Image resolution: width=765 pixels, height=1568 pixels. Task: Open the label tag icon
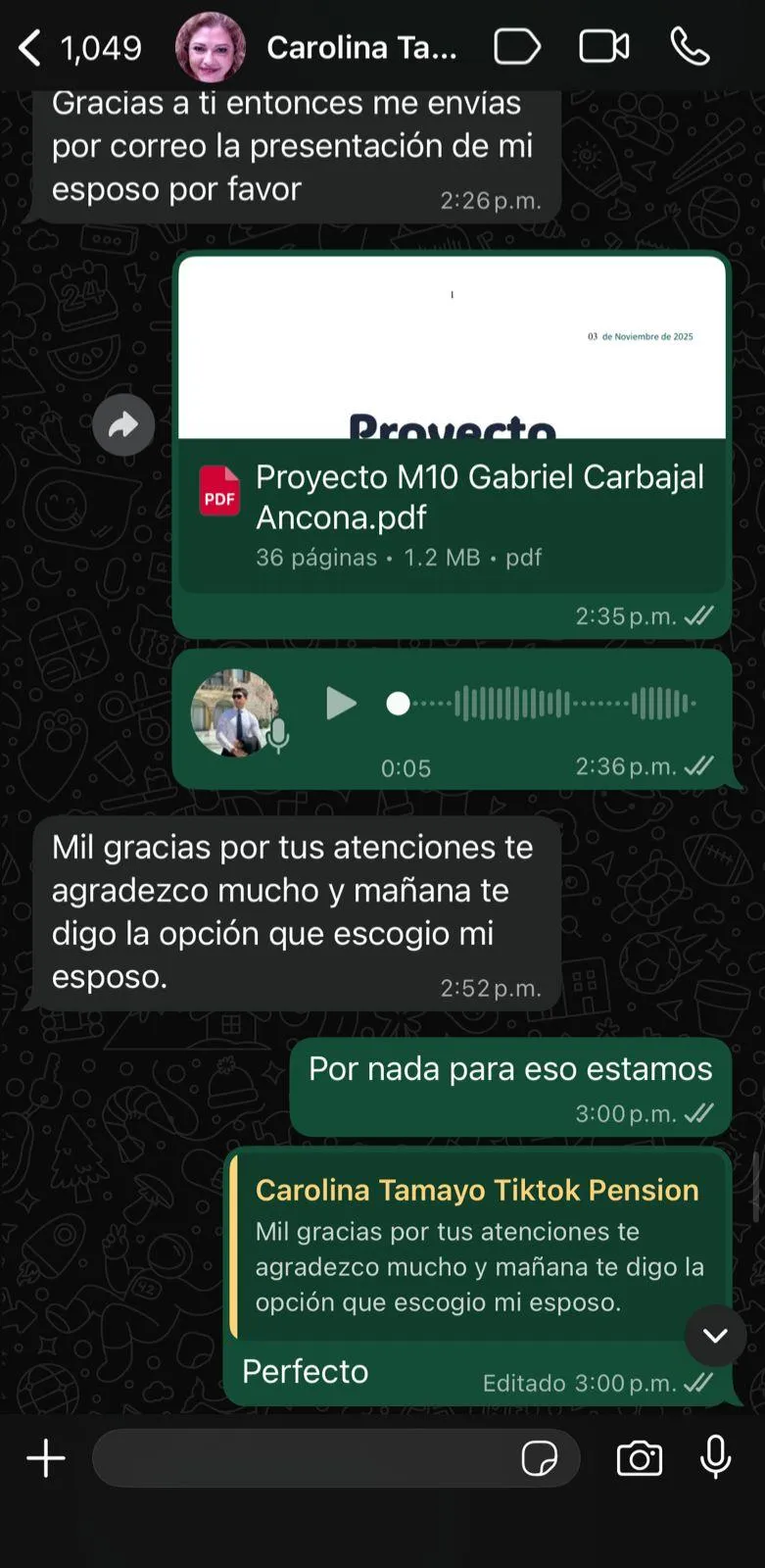516,47
